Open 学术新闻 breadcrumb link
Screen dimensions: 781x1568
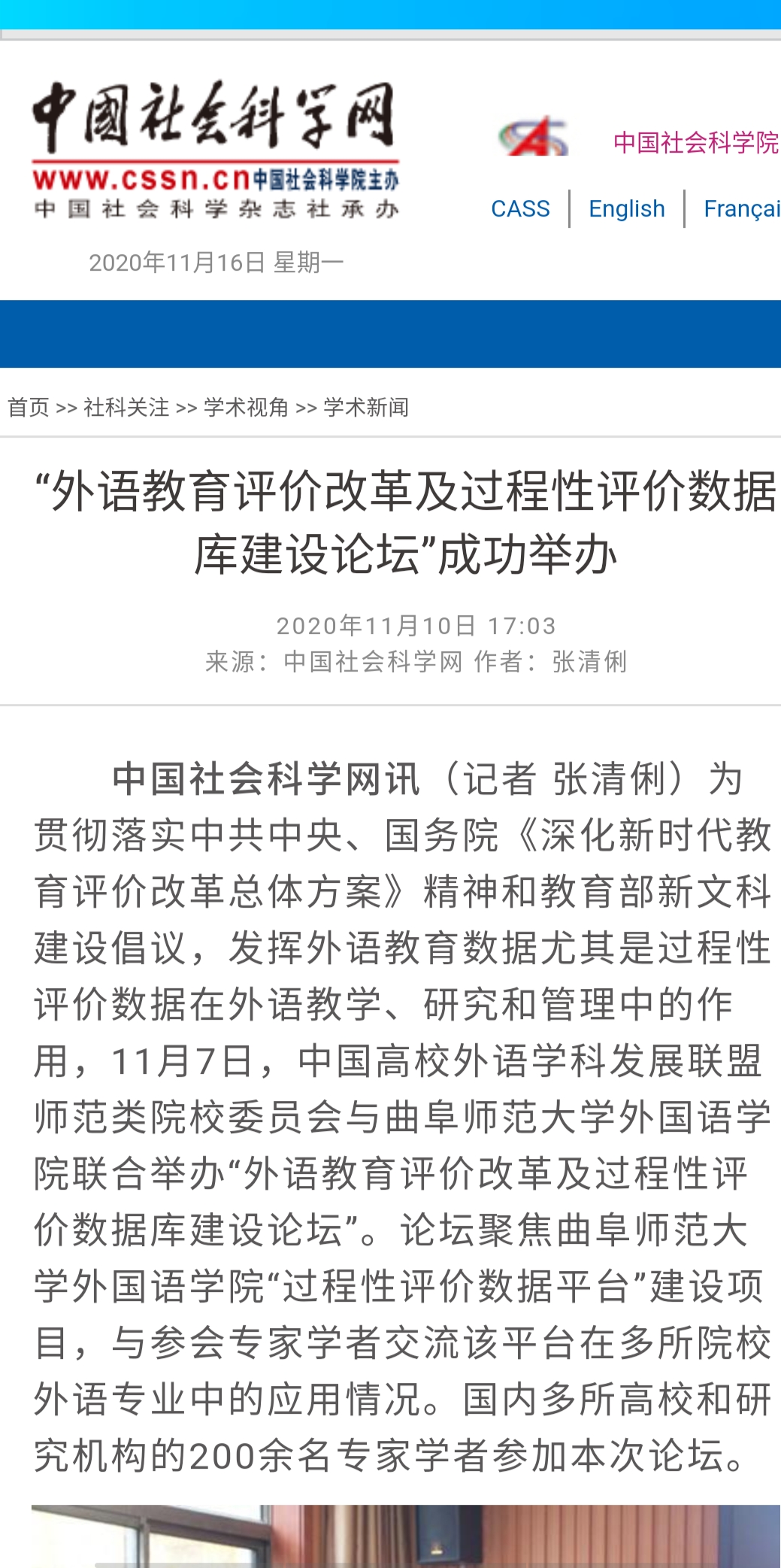coord(366,408)
